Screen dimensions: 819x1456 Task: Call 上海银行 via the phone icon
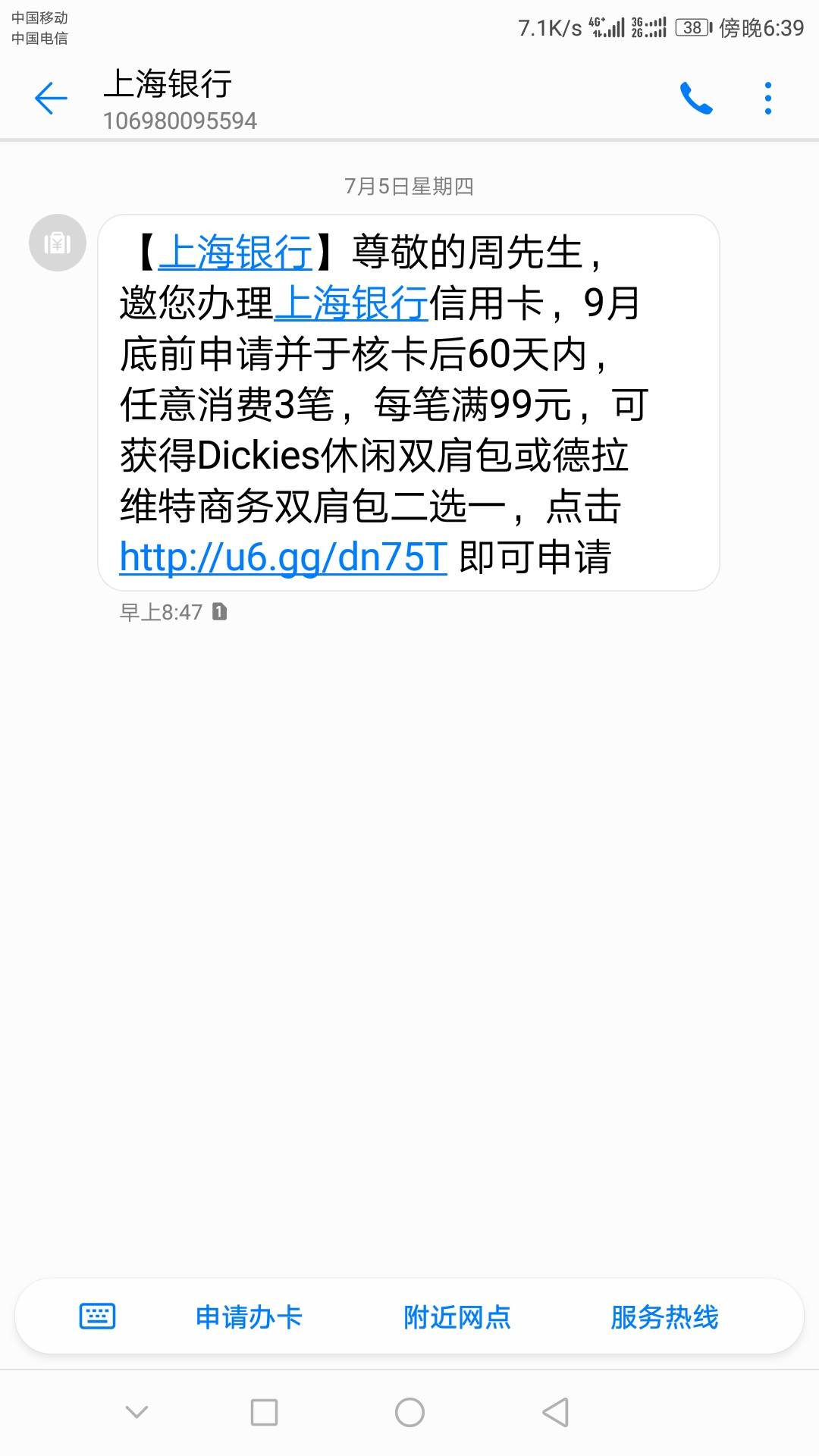(696, 99)
